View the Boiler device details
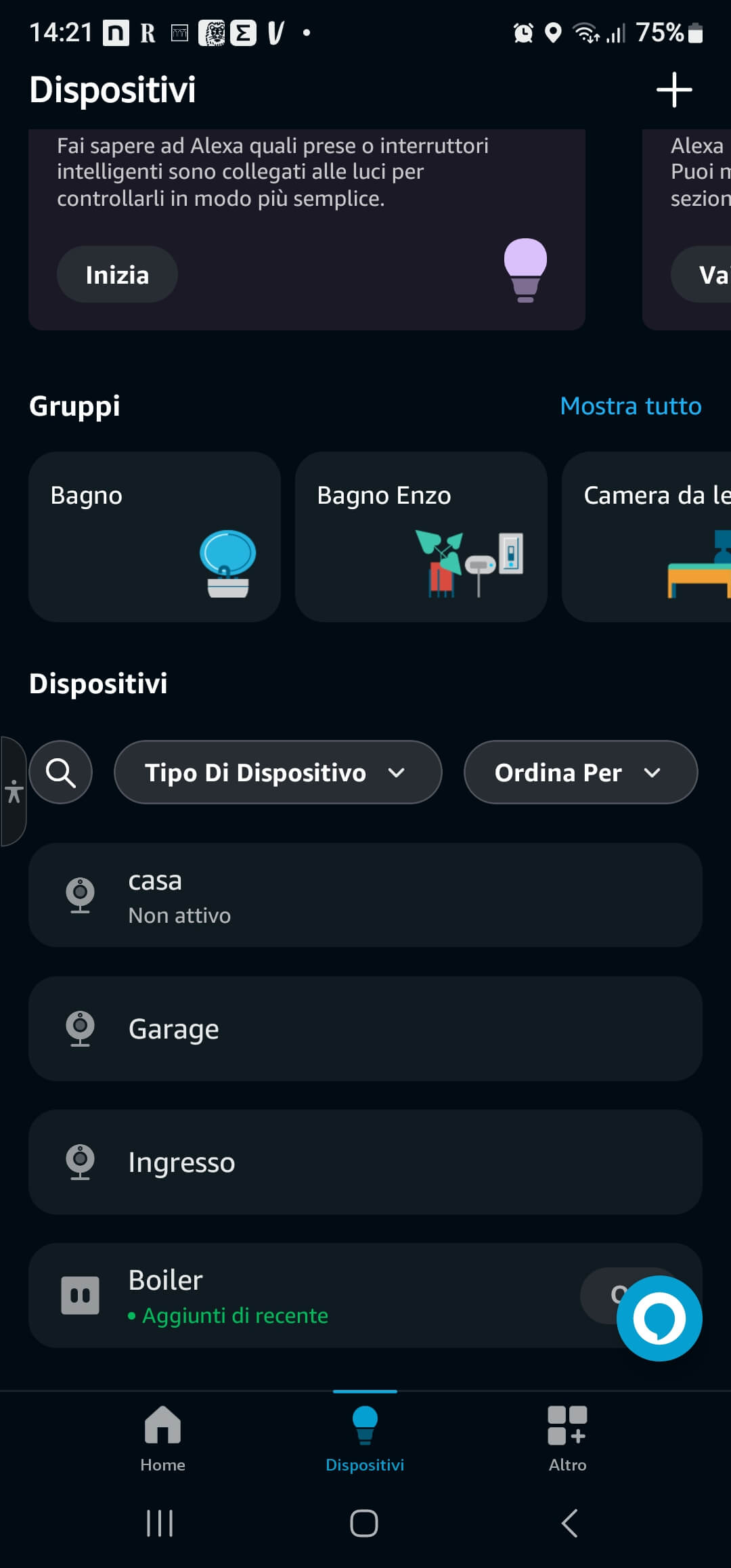Screen dimensions: 731x1568 click(x=305, y=1295)
